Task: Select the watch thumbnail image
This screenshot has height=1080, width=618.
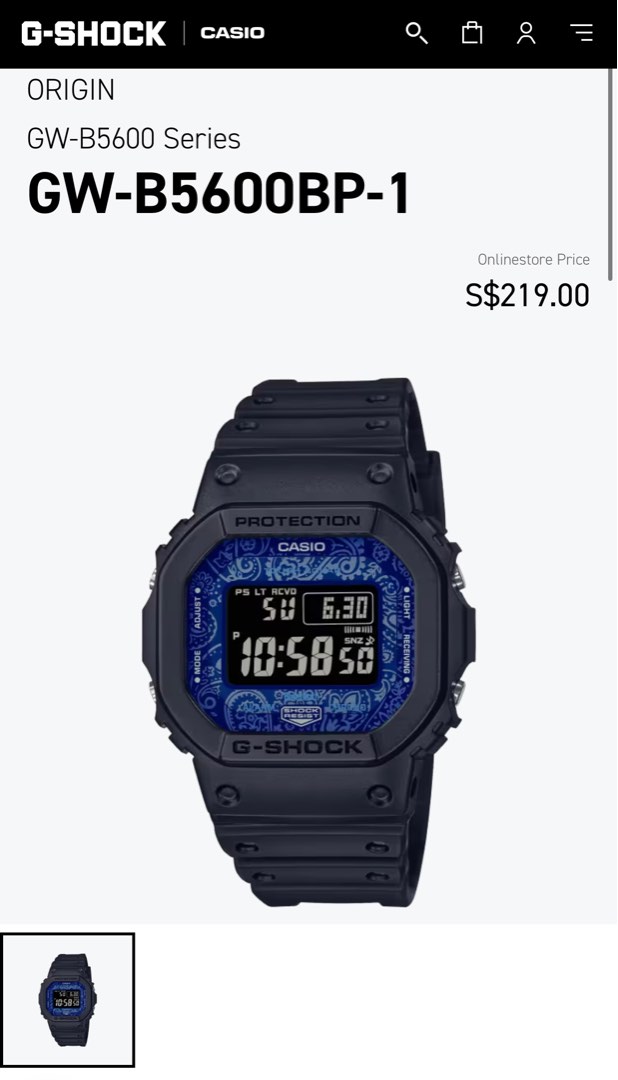Action: (x=67, y=999)
